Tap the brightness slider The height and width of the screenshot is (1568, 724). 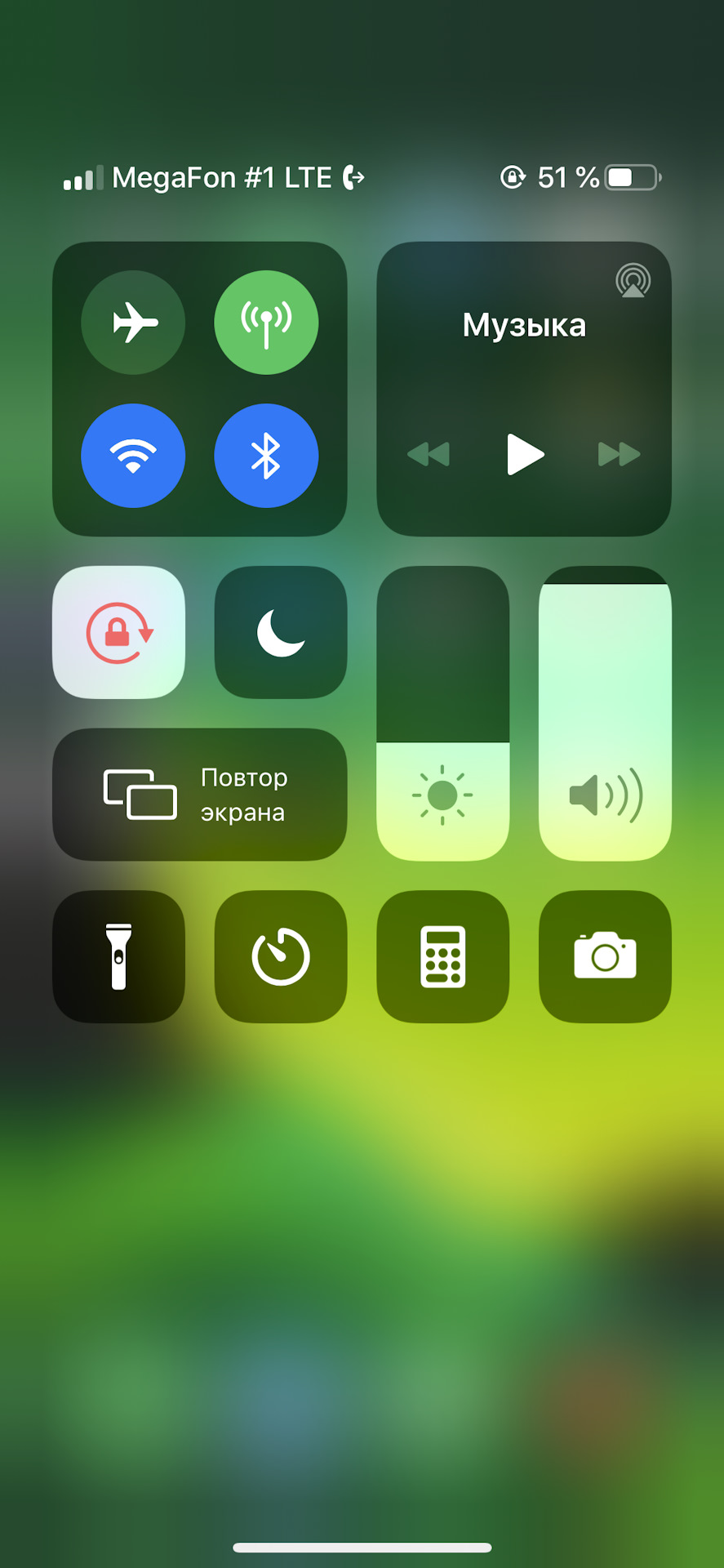tap(442, 714)
